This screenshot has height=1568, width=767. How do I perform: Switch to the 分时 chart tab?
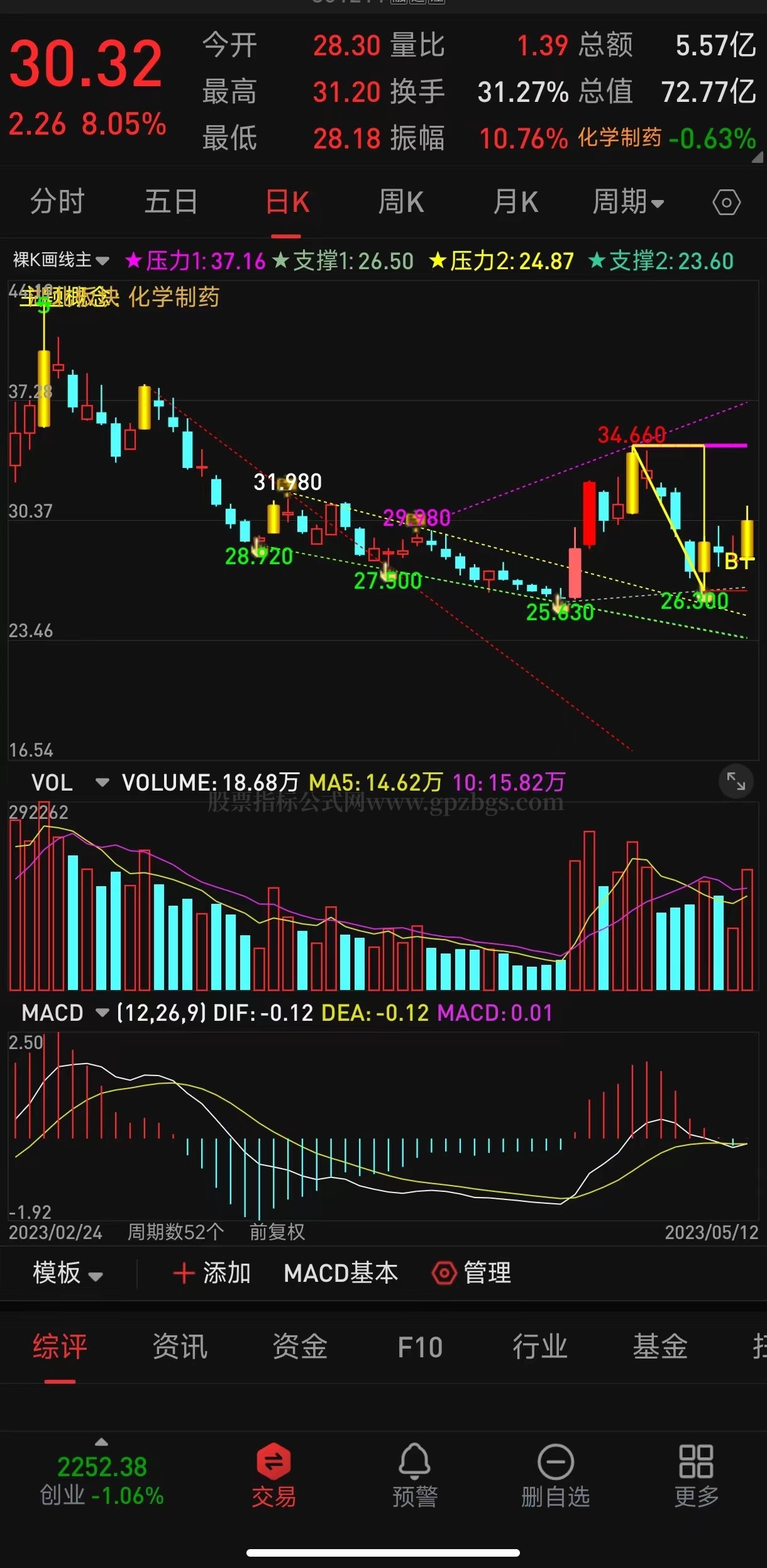[x=57, y=203]
